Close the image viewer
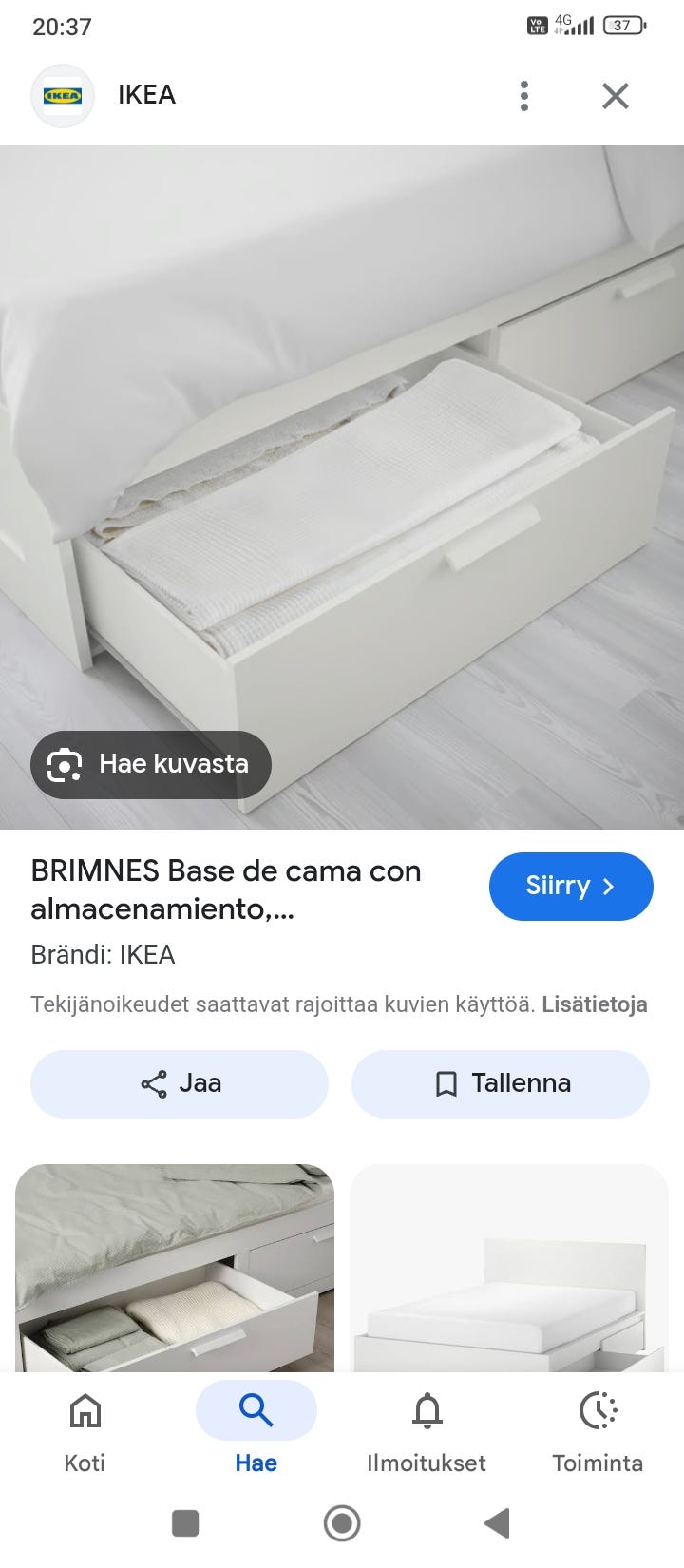Viewport: 684px width, 1568px height. pyautogui.click(x=616, y=95)
